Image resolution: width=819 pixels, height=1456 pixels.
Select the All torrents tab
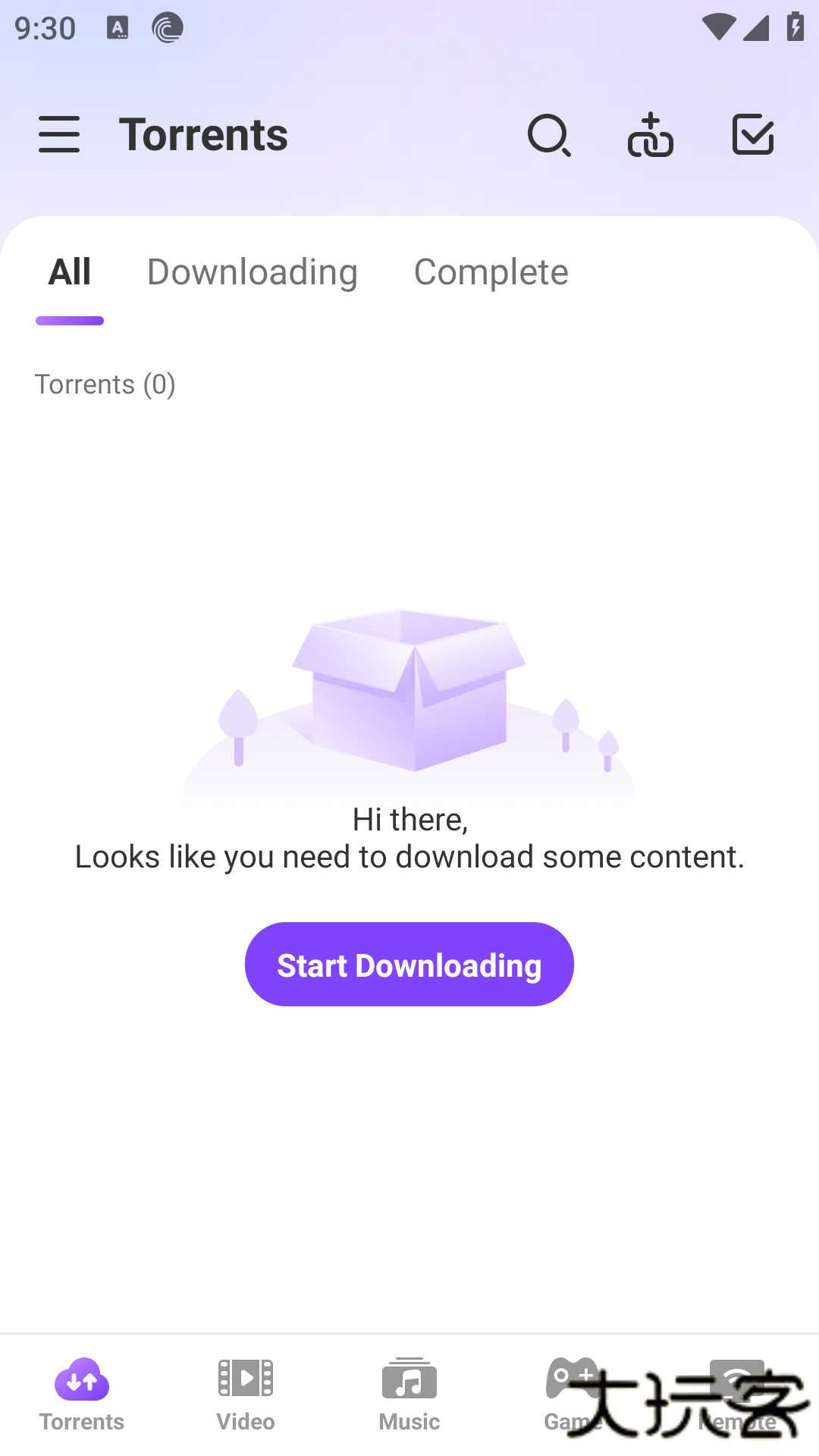coord(69,271)
